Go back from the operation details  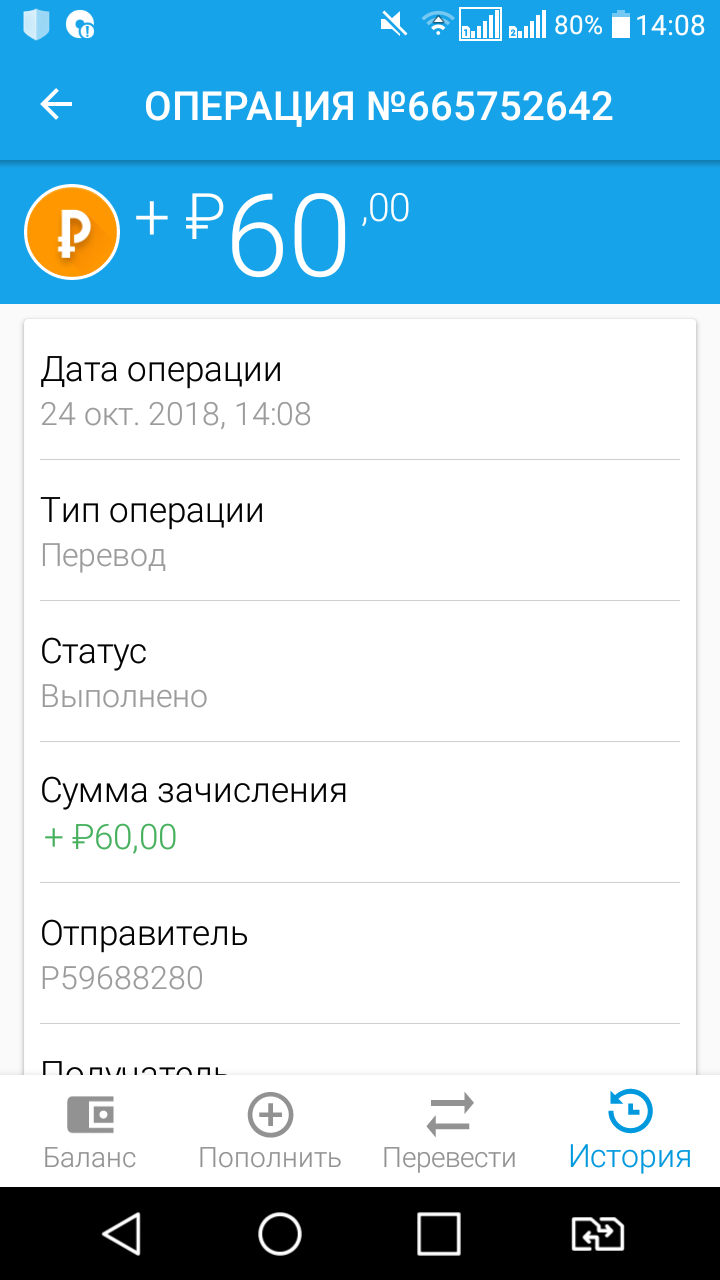(57, 105)
